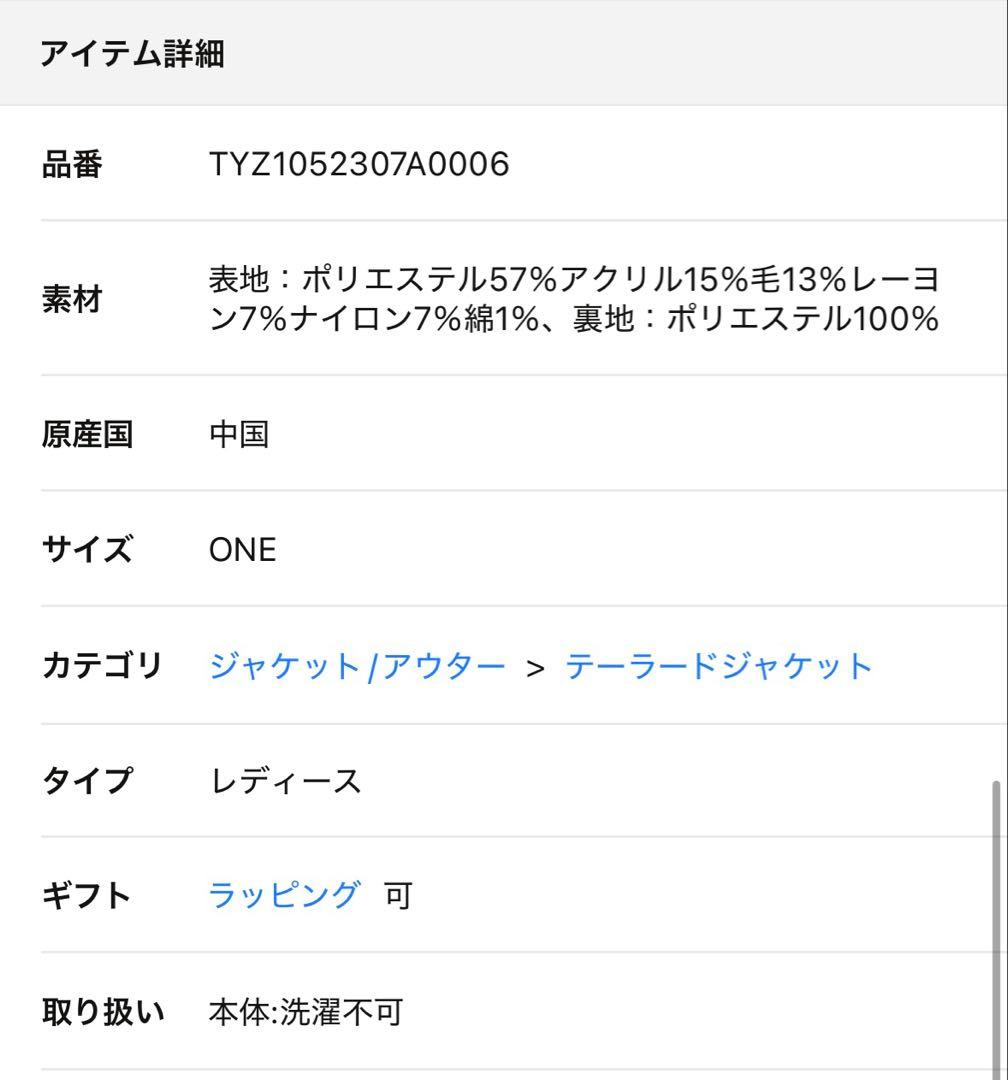This screenshot has width=1008, height=1080.
Task: Select the レディース type value
Action: point(283,783)
